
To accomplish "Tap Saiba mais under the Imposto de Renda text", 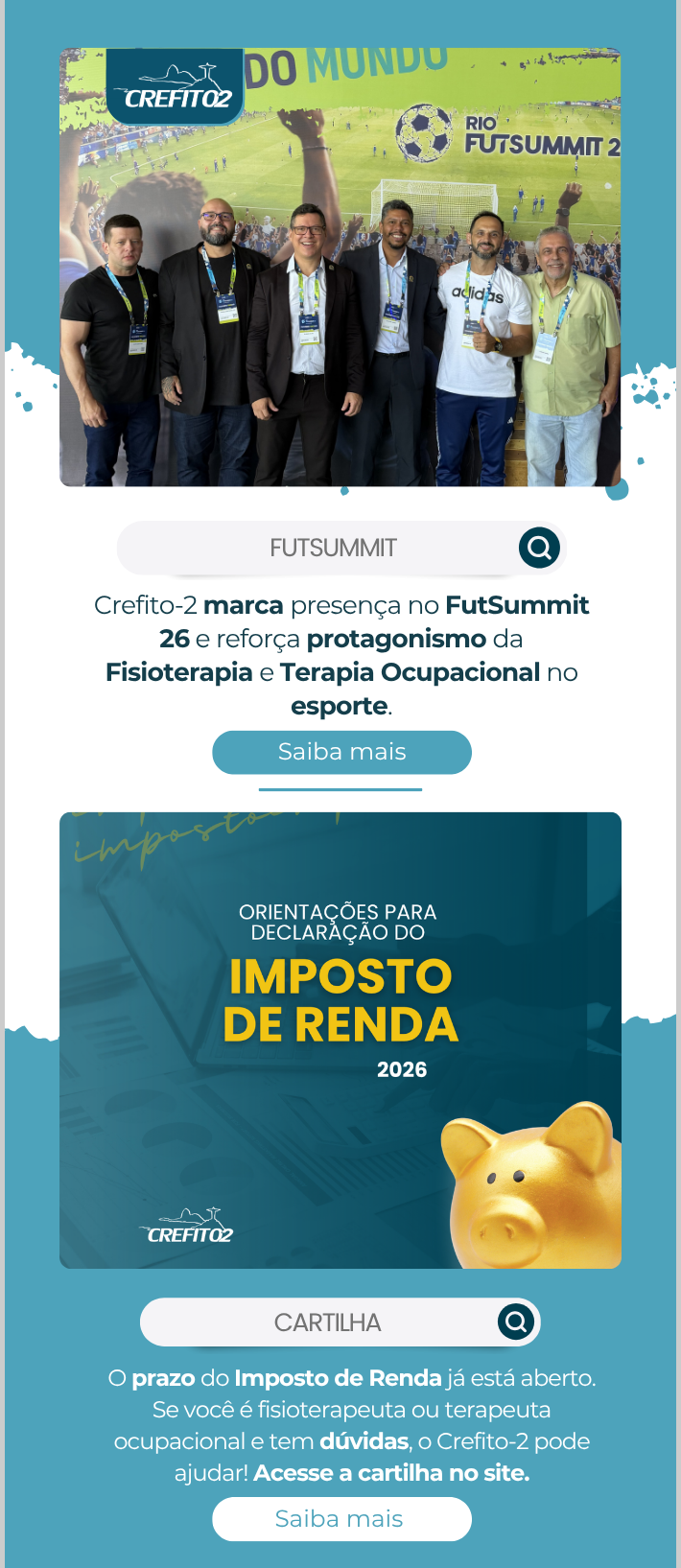I will [x=341, y=1519].
